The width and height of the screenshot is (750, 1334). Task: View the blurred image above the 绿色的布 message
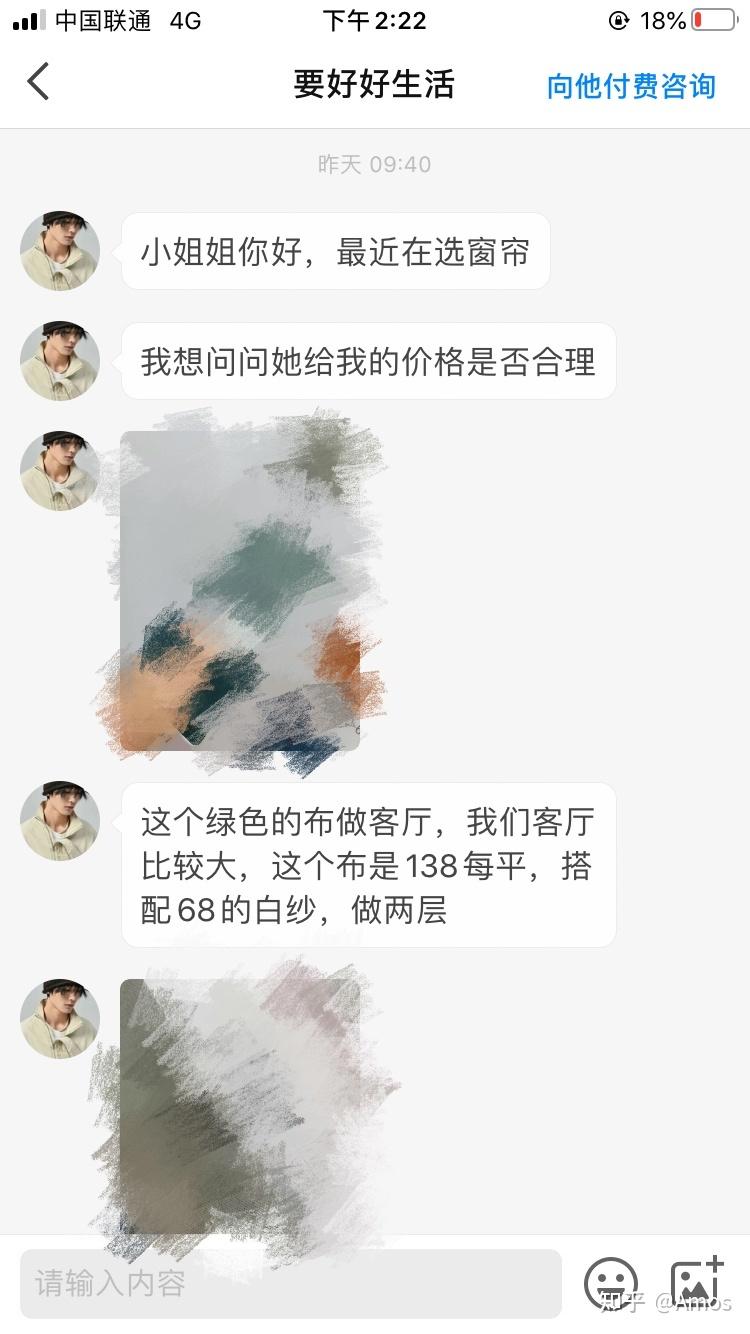tap(240, 591)
